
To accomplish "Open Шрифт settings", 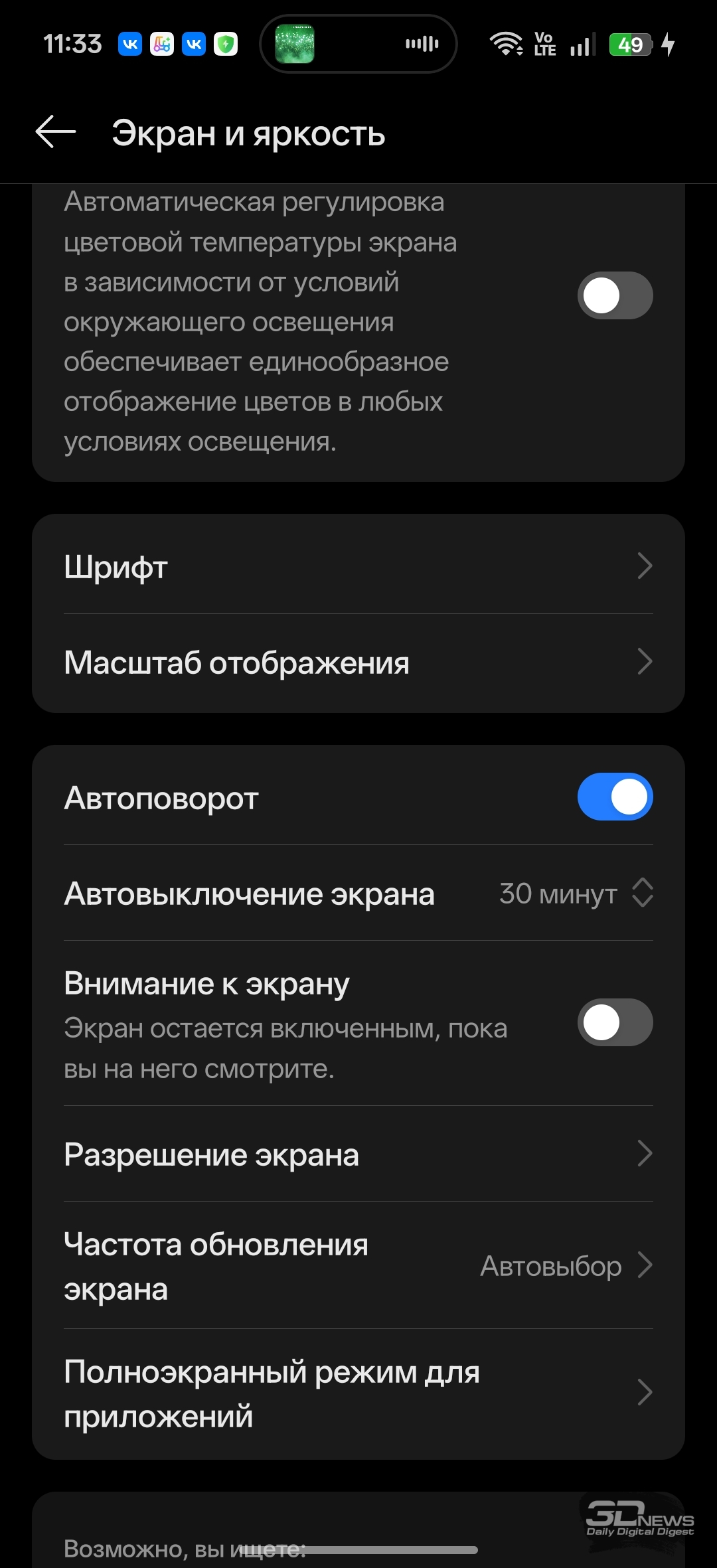I will point(358,566).
